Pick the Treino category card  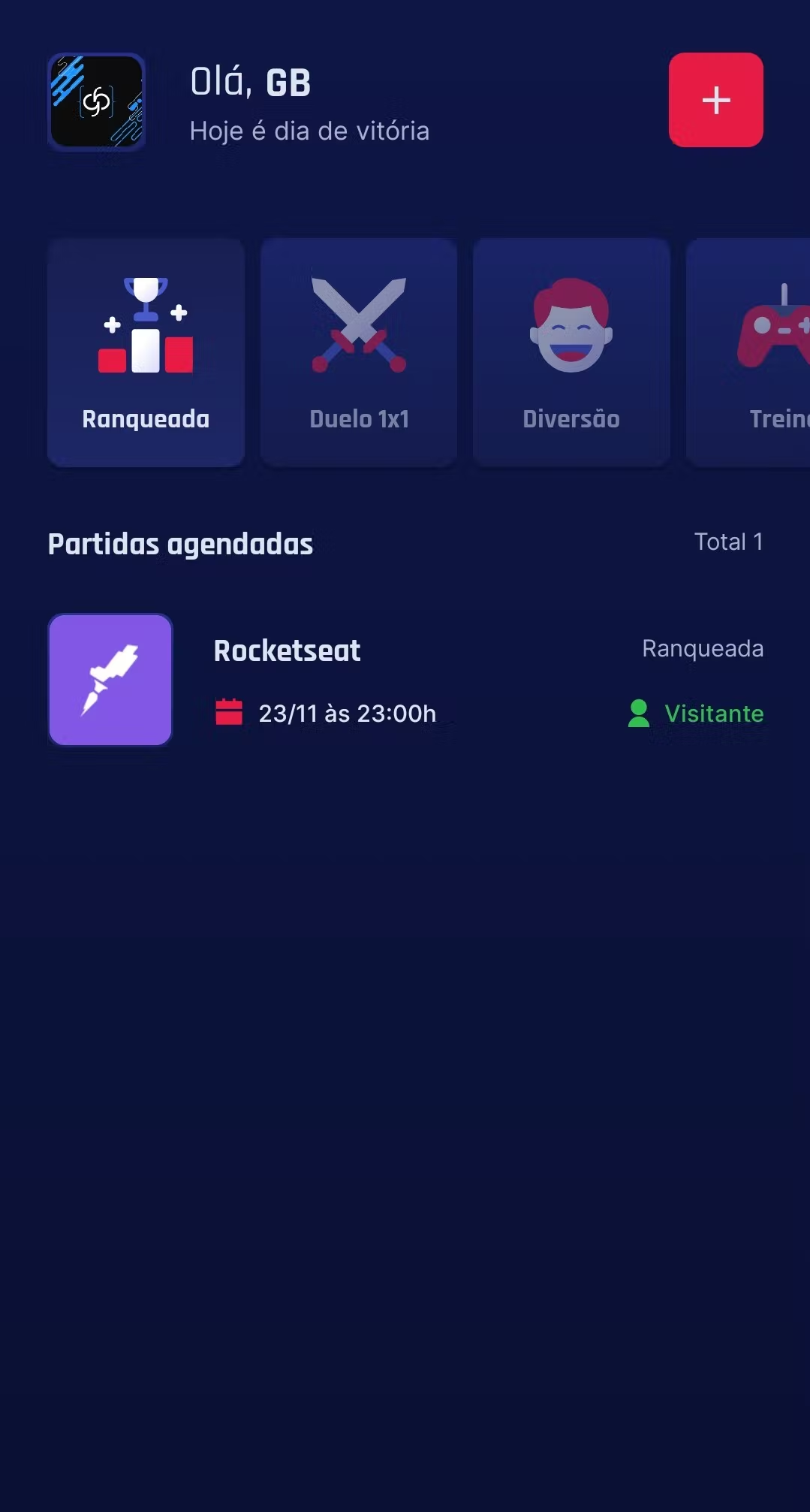[751, 352]
